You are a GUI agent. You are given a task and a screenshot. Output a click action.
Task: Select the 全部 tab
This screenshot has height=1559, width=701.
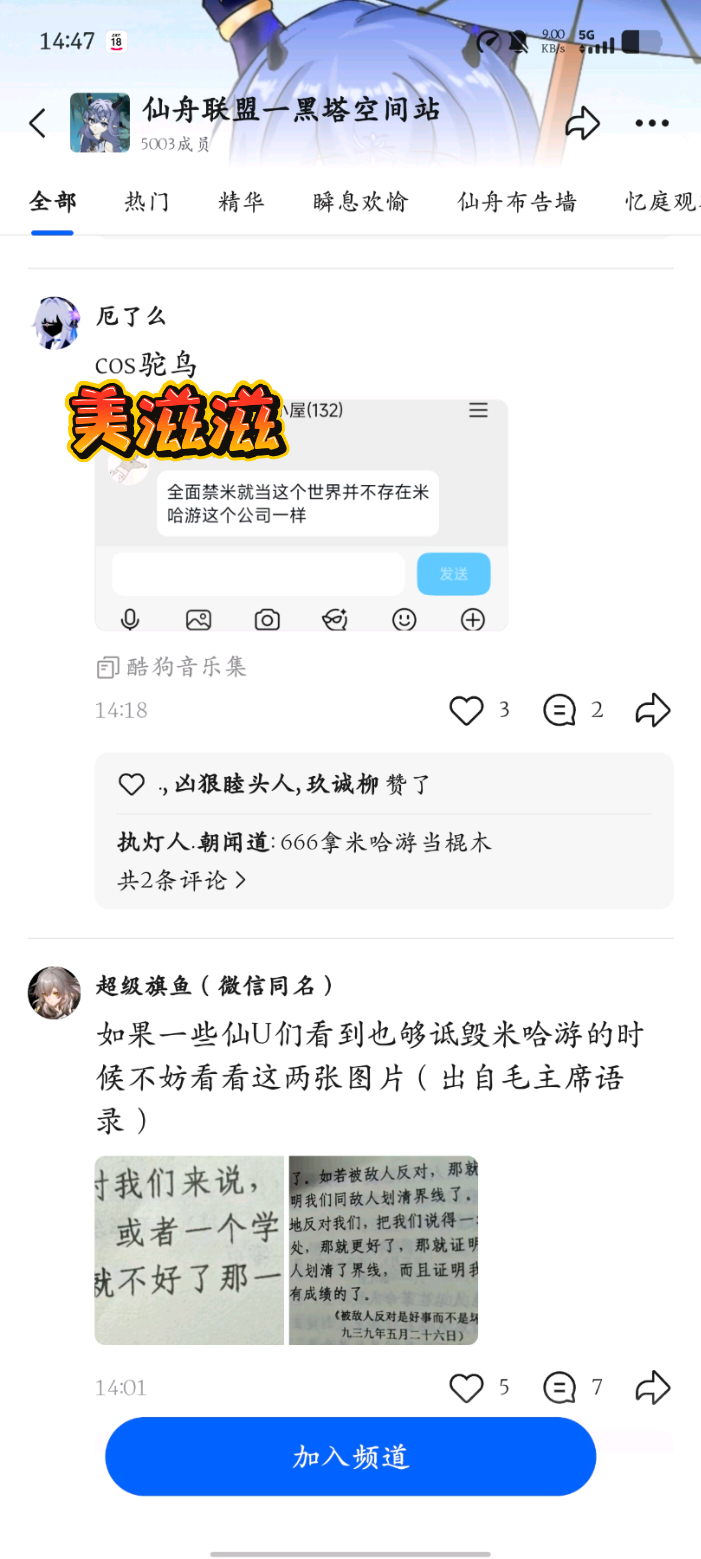[52, 201]
